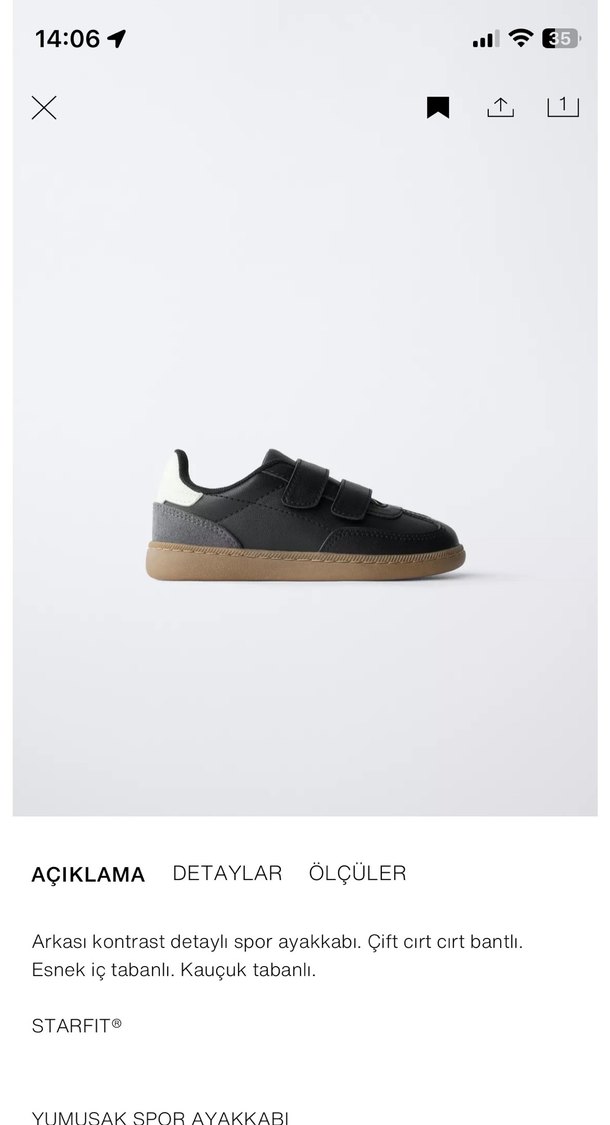
Task: Remove this shoe from saved items
Action: (438, 107)
